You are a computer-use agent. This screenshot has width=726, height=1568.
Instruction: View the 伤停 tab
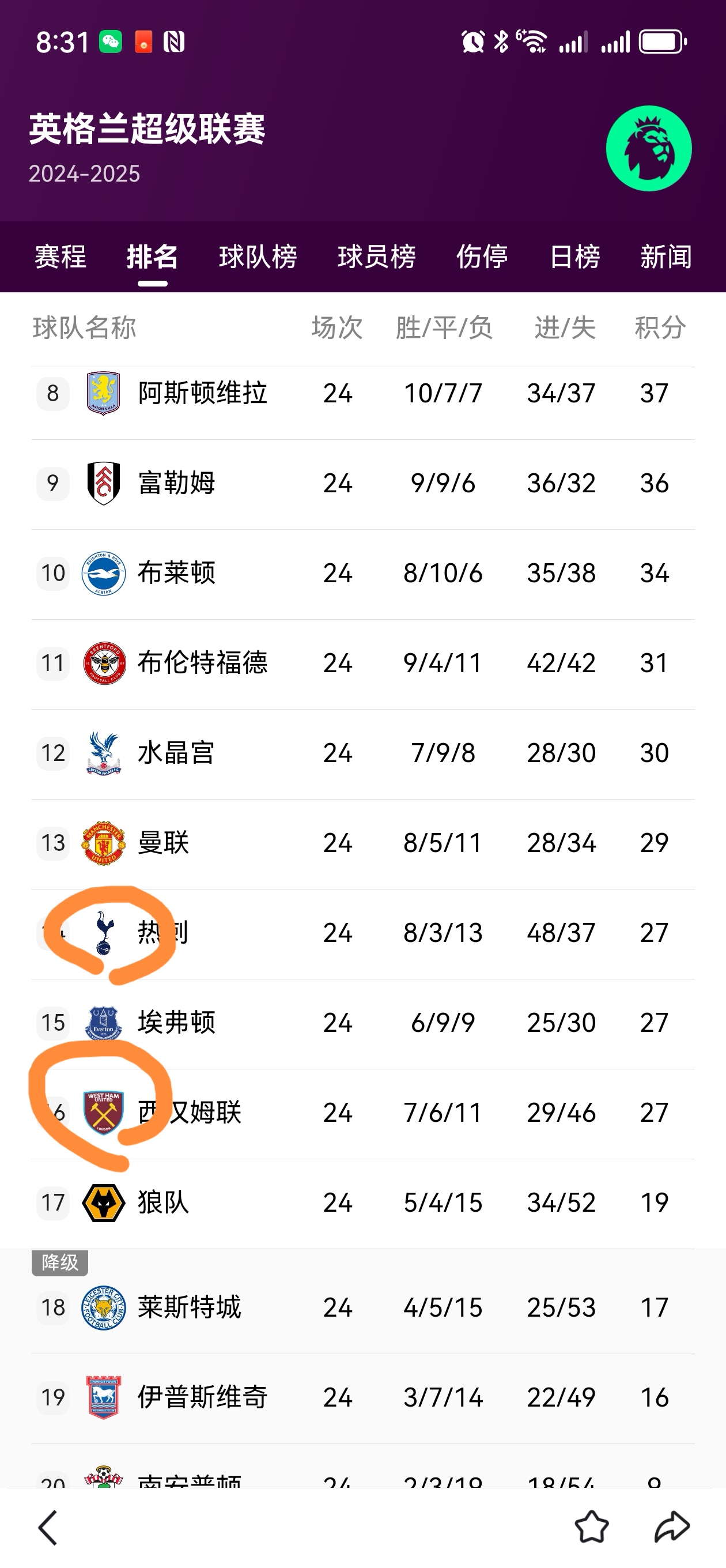tap(482, 257)
